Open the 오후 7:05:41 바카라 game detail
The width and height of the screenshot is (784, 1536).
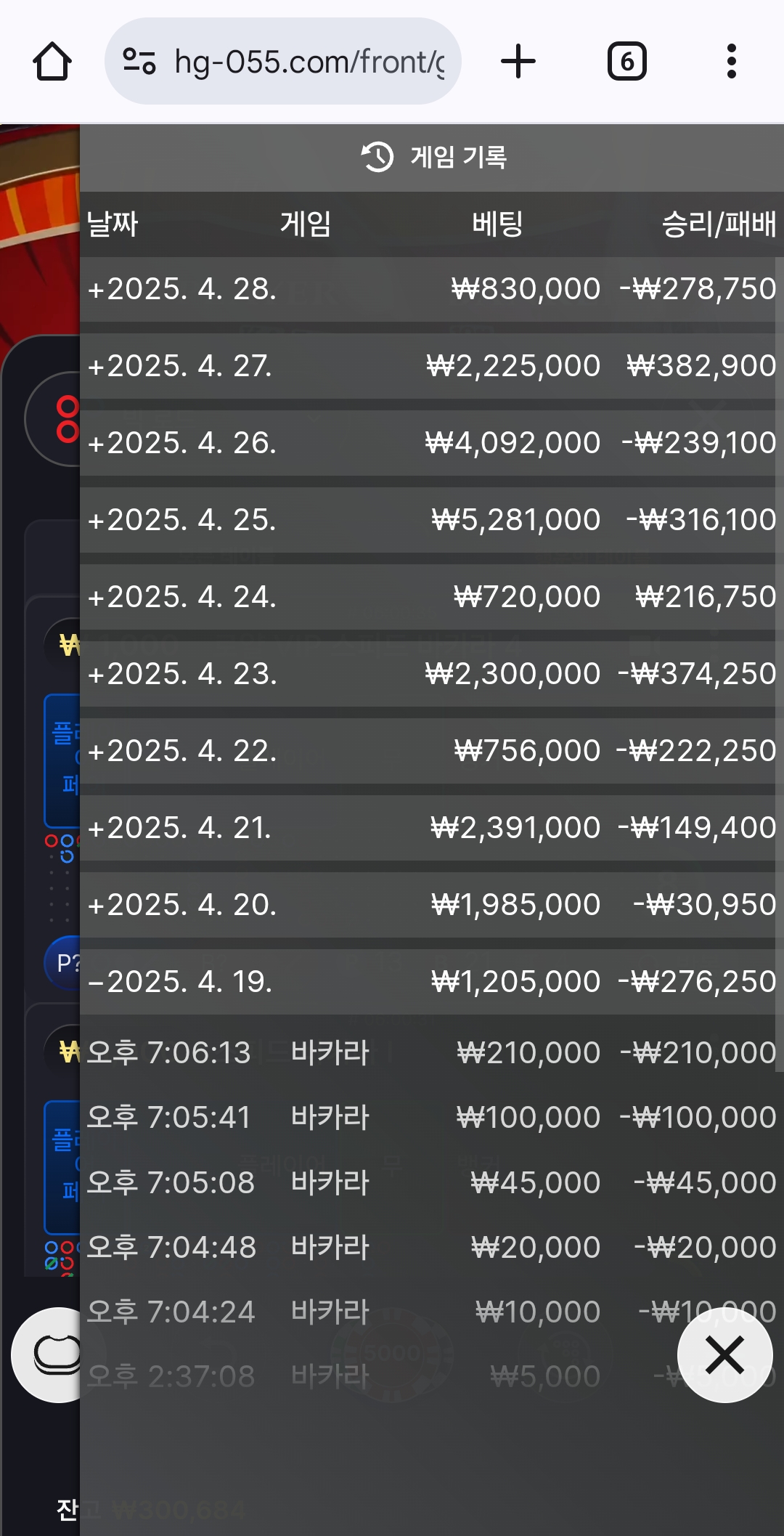point(428,1118)
